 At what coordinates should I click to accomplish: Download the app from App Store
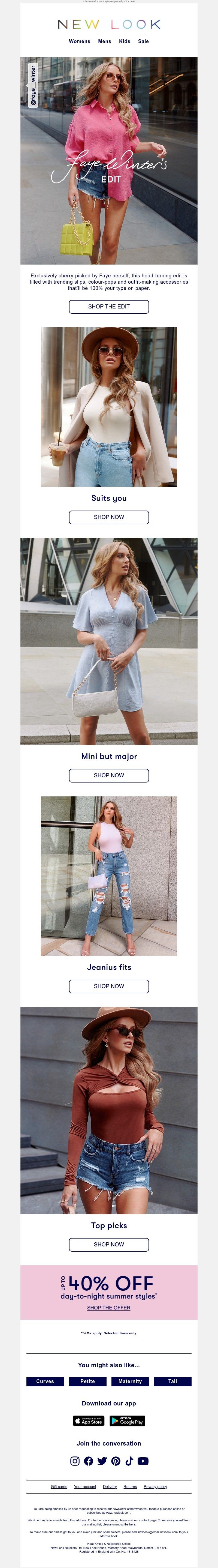pyautogui.click(x=88, y=1421)
